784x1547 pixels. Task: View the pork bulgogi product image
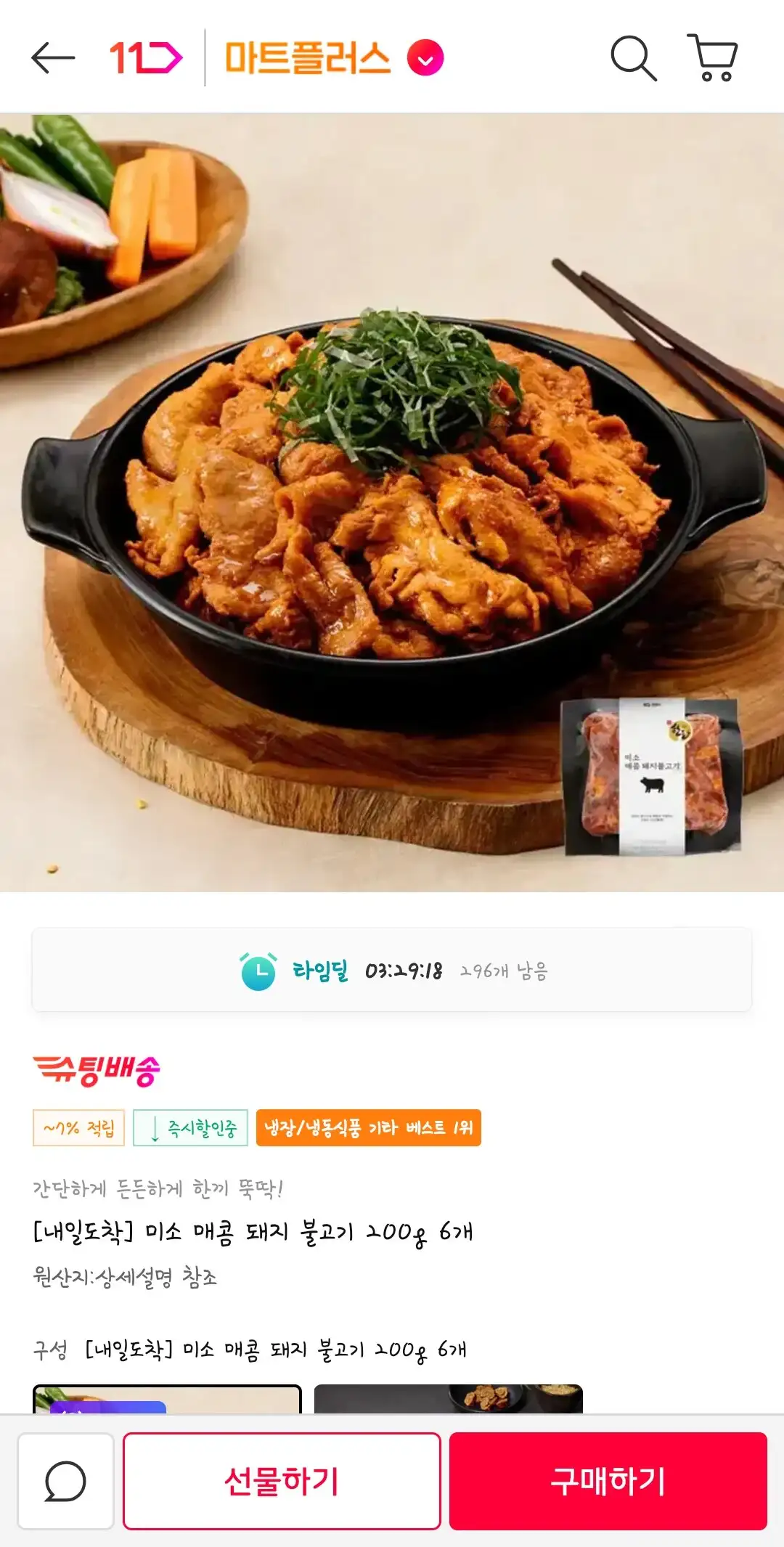[392, 502]
